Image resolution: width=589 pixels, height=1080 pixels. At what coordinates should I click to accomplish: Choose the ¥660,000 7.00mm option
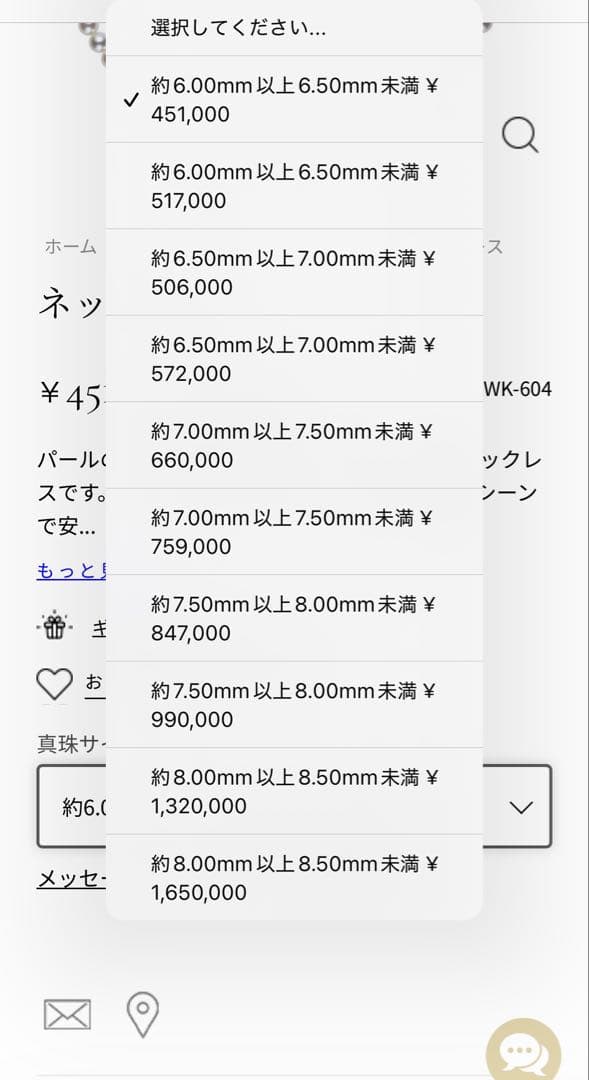(x=294, y=445)
